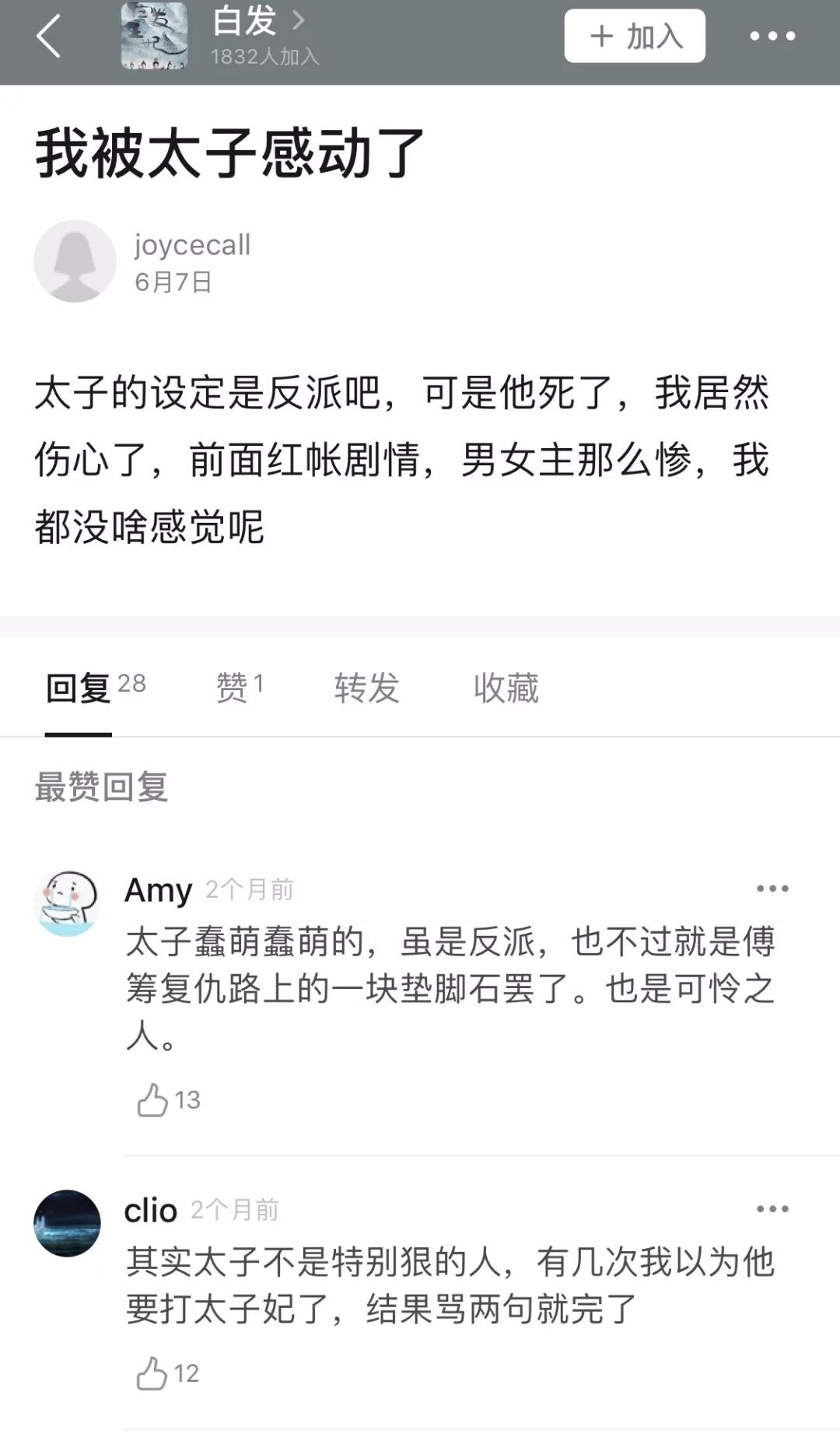The width and height of the screenshot is (840, 1455).
Task: Like Amy's reply
Action: point(153,1100)
